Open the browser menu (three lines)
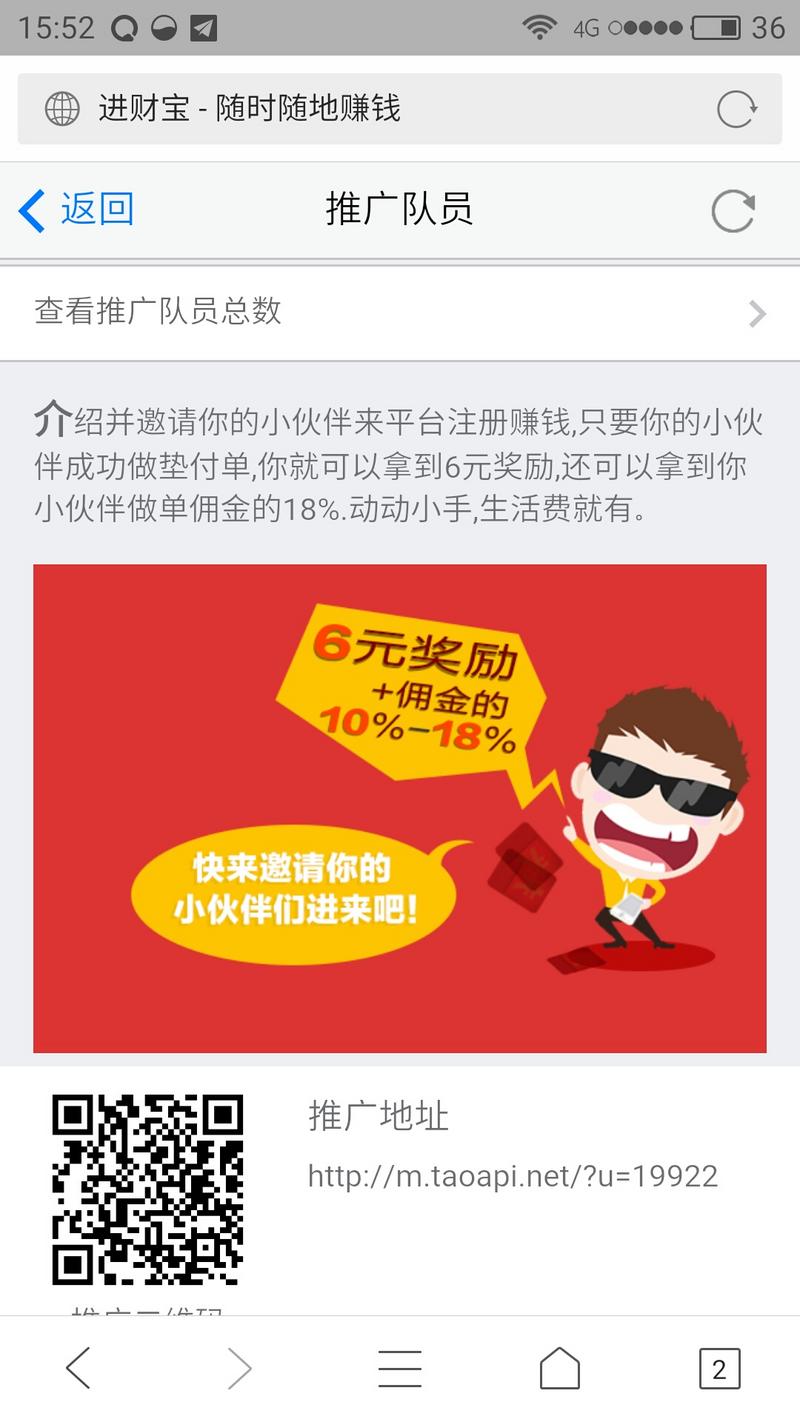The image size is (800, 1422). [399, 1368]
